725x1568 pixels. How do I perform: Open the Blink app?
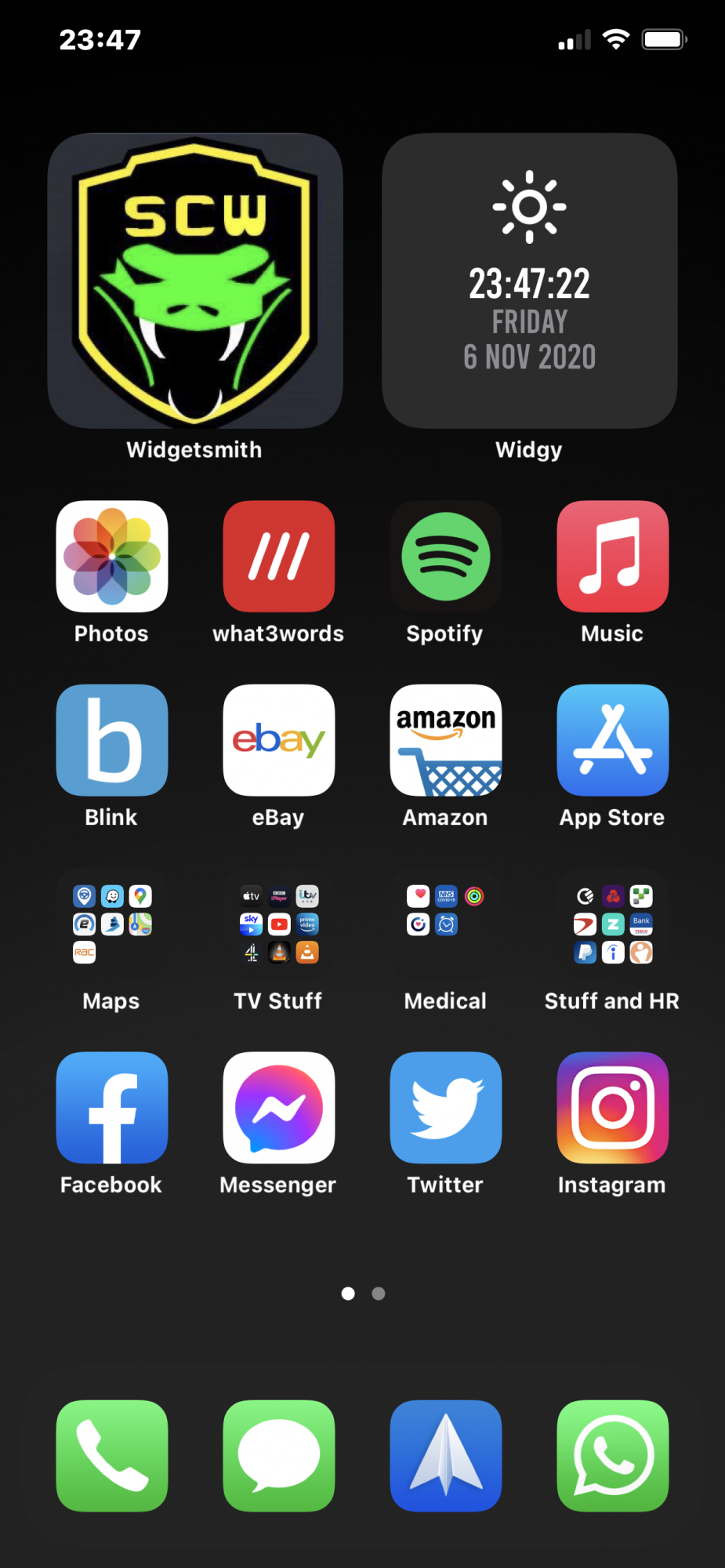[112, 740]
